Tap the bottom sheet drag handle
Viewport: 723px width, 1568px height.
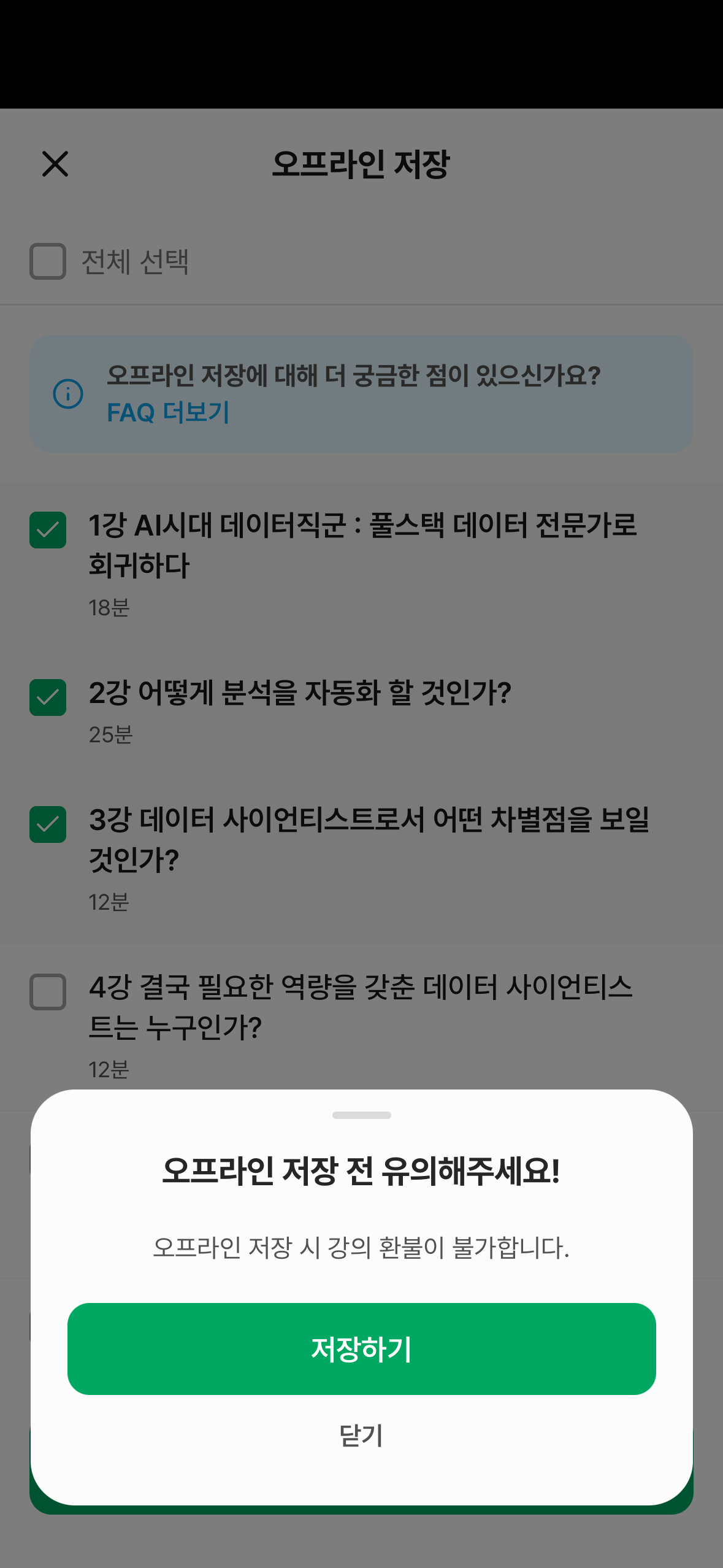pyautogui.click(x=361, y=1115)
